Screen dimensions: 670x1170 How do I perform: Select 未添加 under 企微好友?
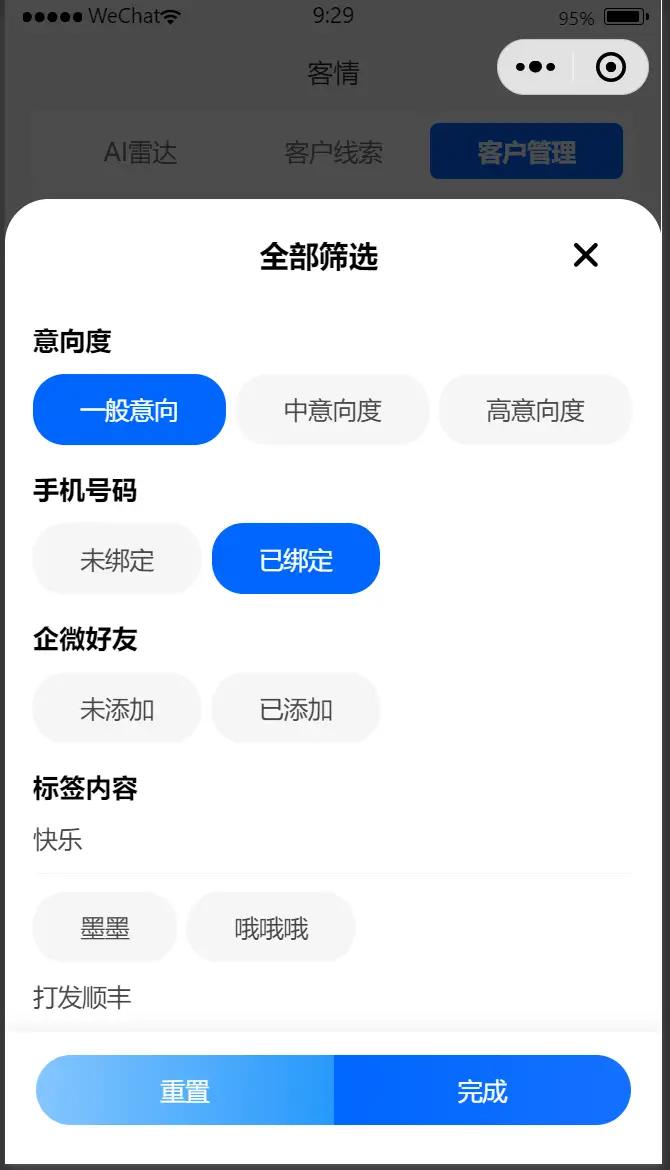point(117,708)
